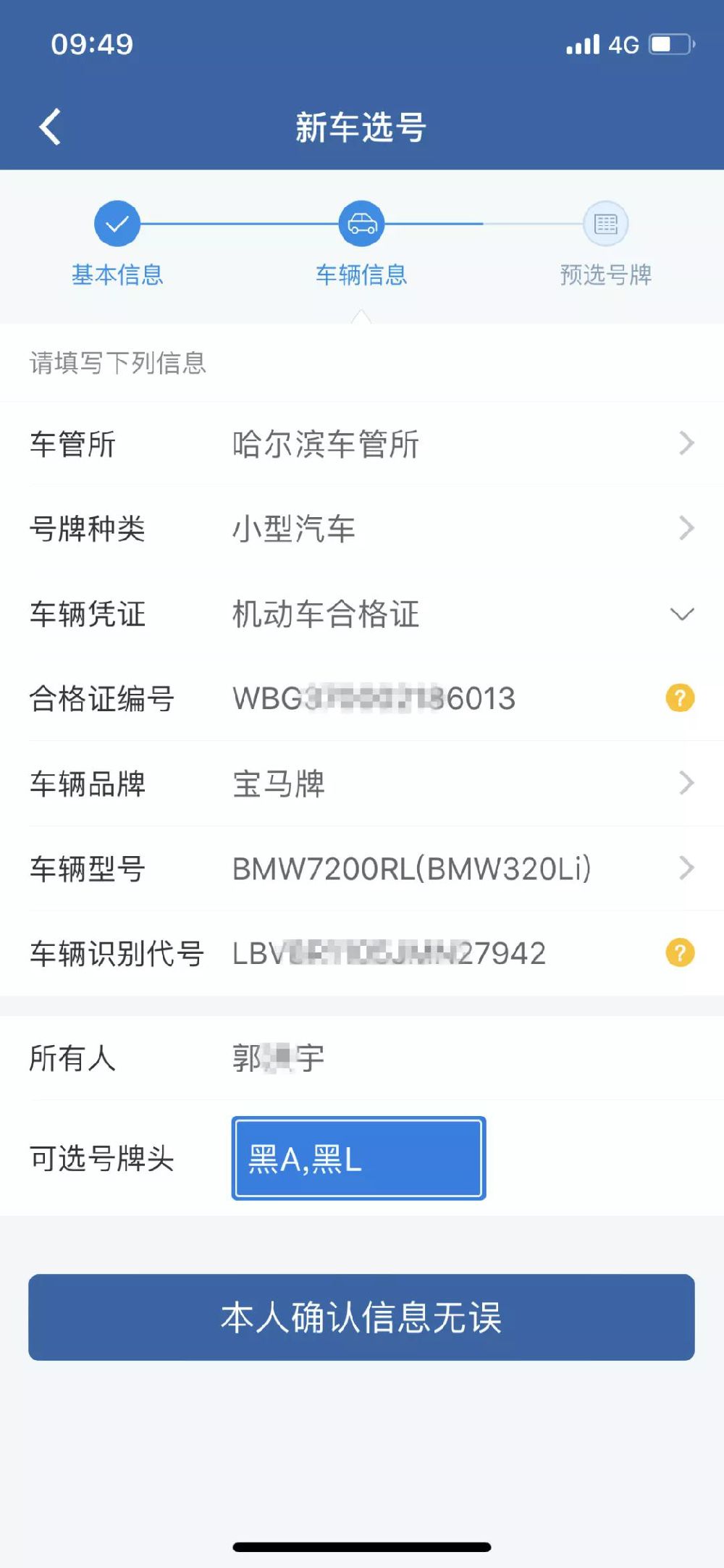
Task: Select plate prefix 黑A,黑L
Action: click(x=358, y=1158)
